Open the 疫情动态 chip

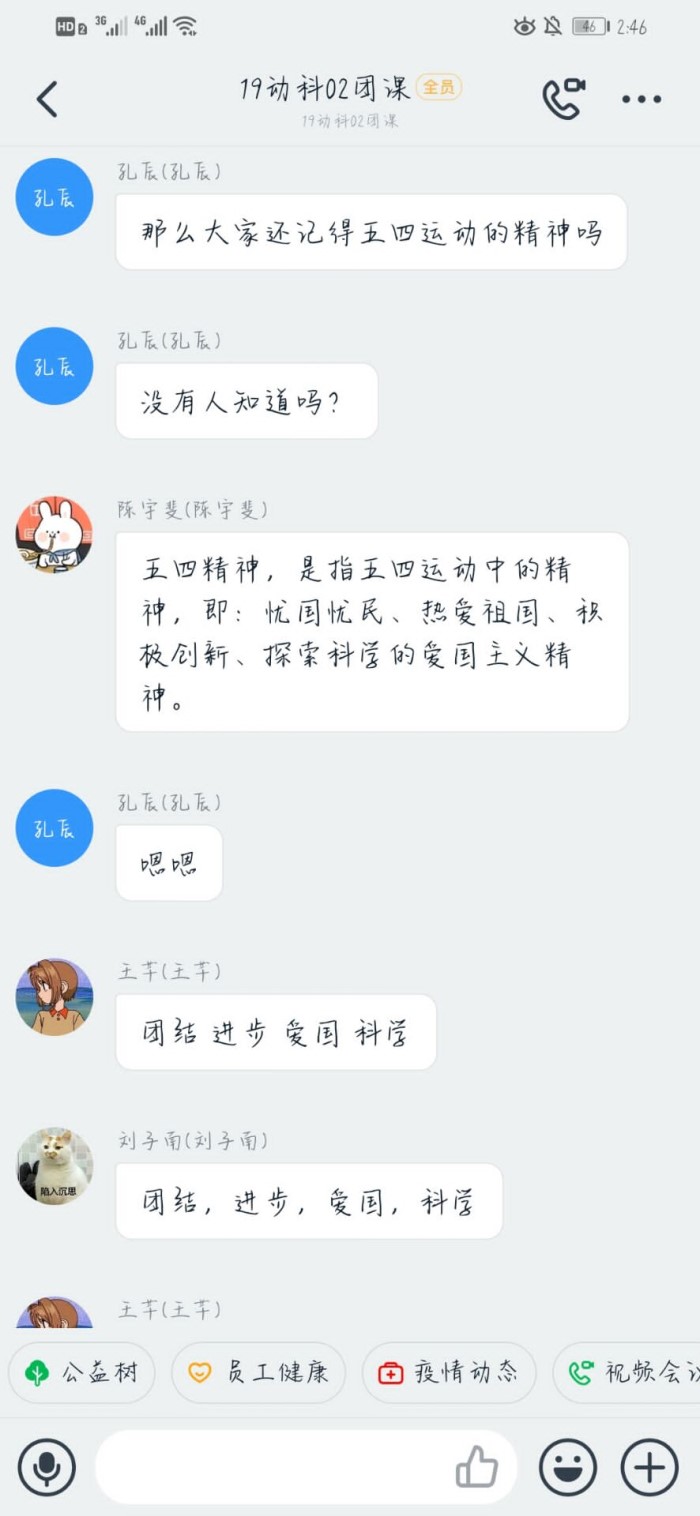pyautogui.click(x=449, y=1372)
